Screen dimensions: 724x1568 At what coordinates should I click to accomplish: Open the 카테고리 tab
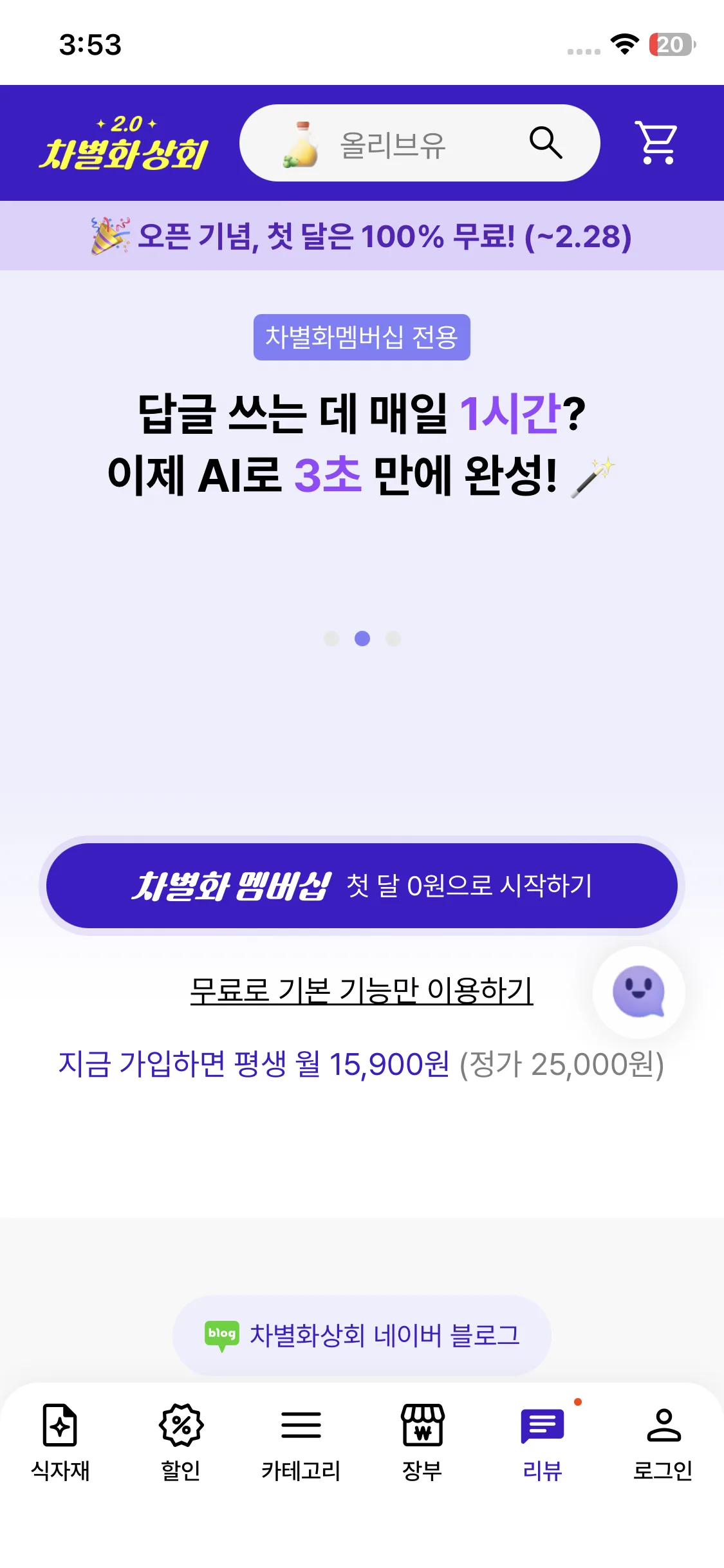[301, 1442]
